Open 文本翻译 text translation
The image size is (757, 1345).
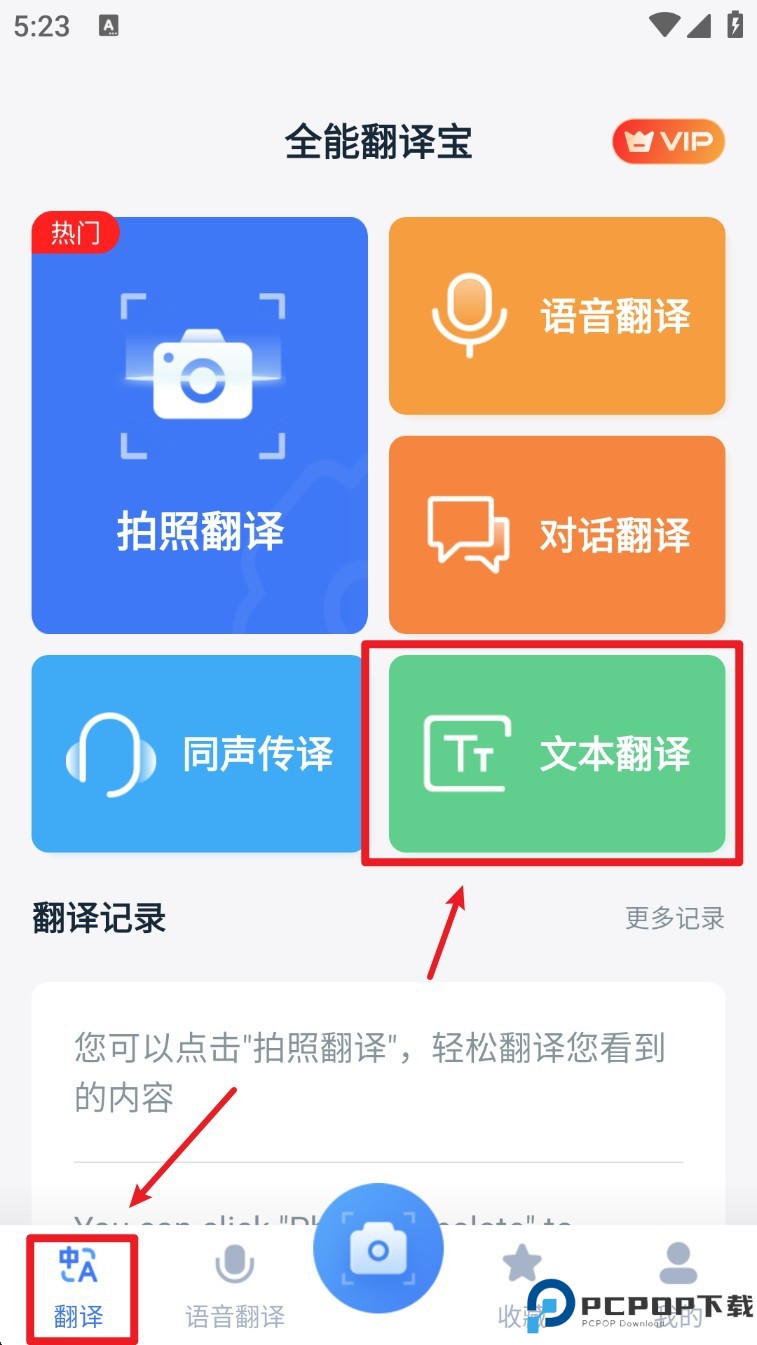pos(557,754)
